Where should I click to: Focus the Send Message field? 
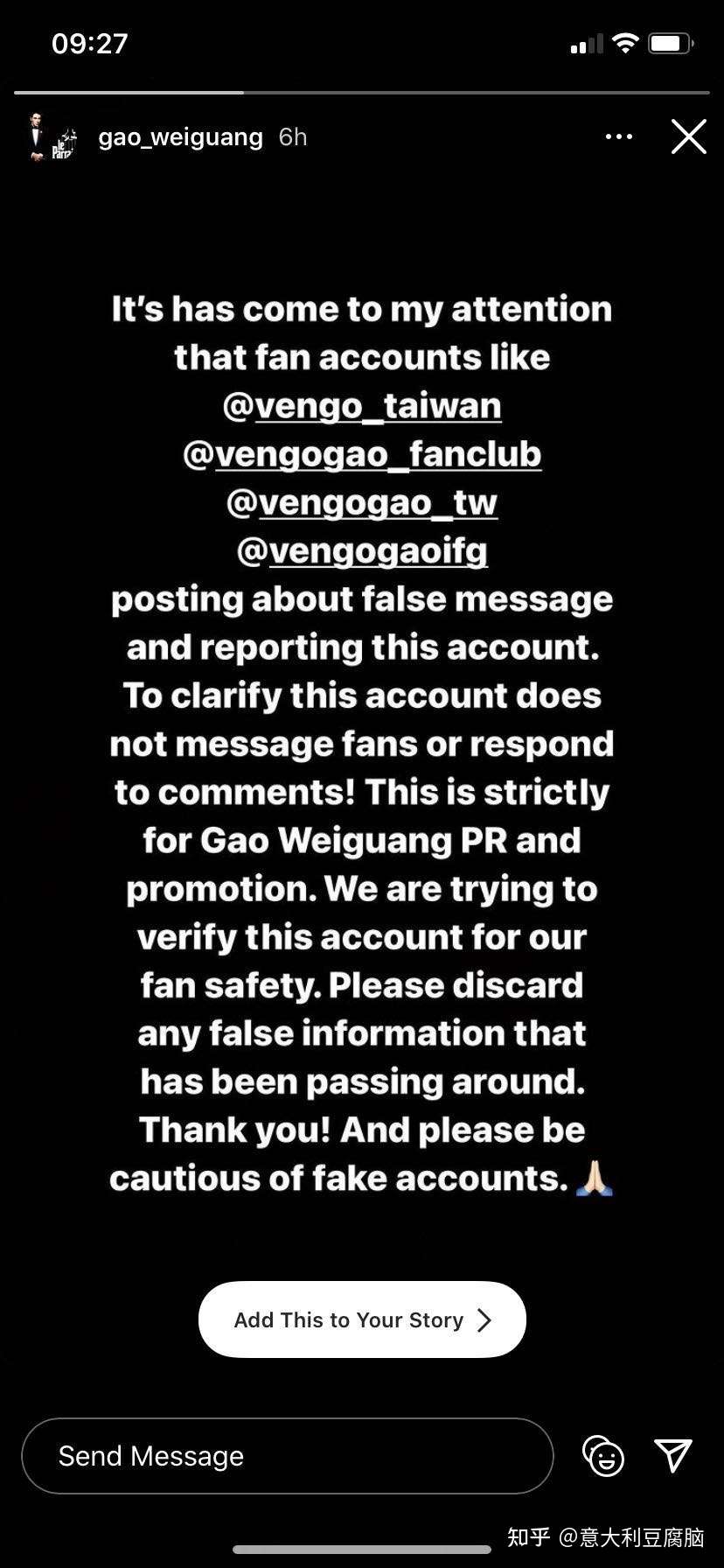[x=287, y=1456]
